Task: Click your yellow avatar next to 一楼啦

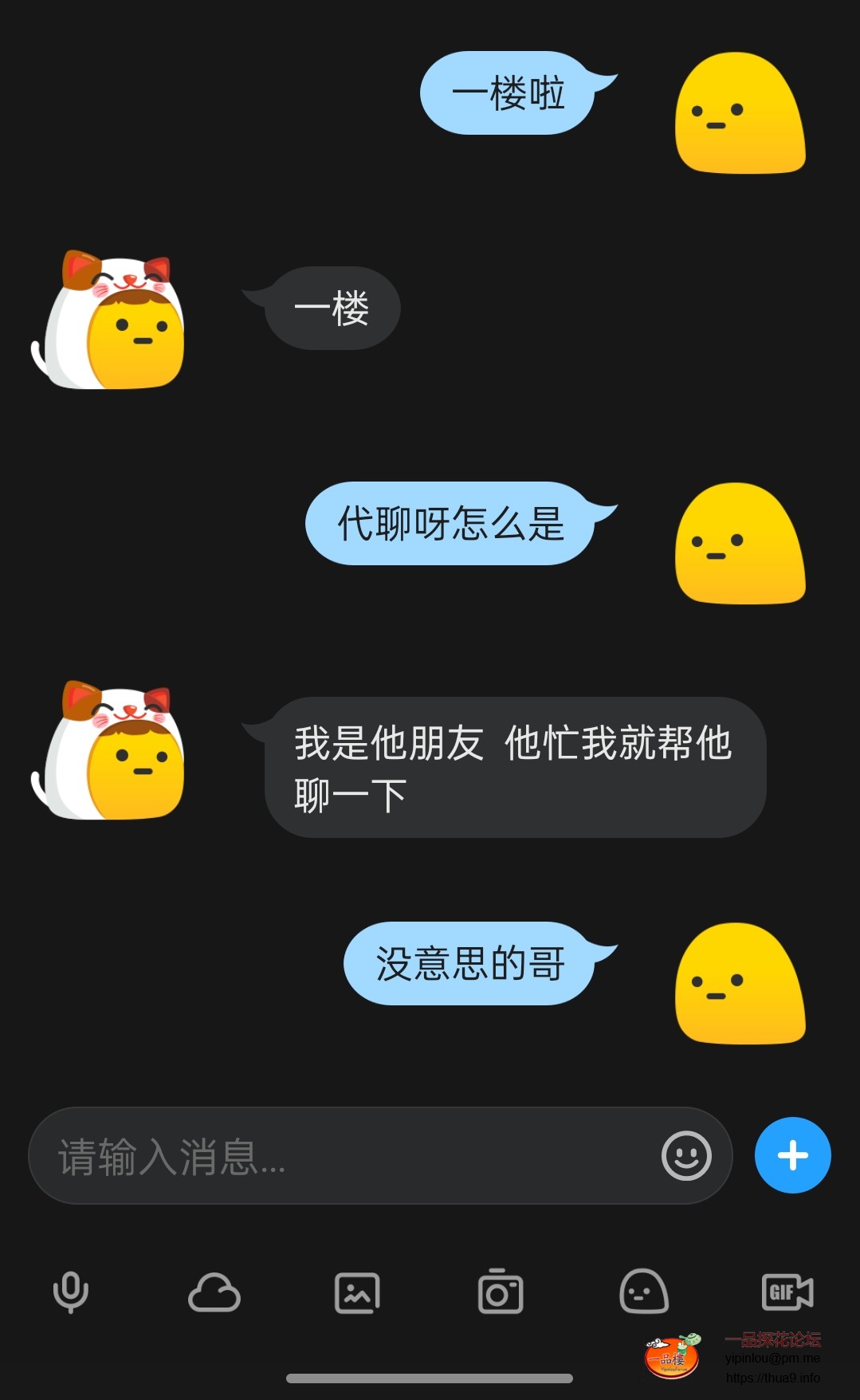Action: (x=739, y=112)
